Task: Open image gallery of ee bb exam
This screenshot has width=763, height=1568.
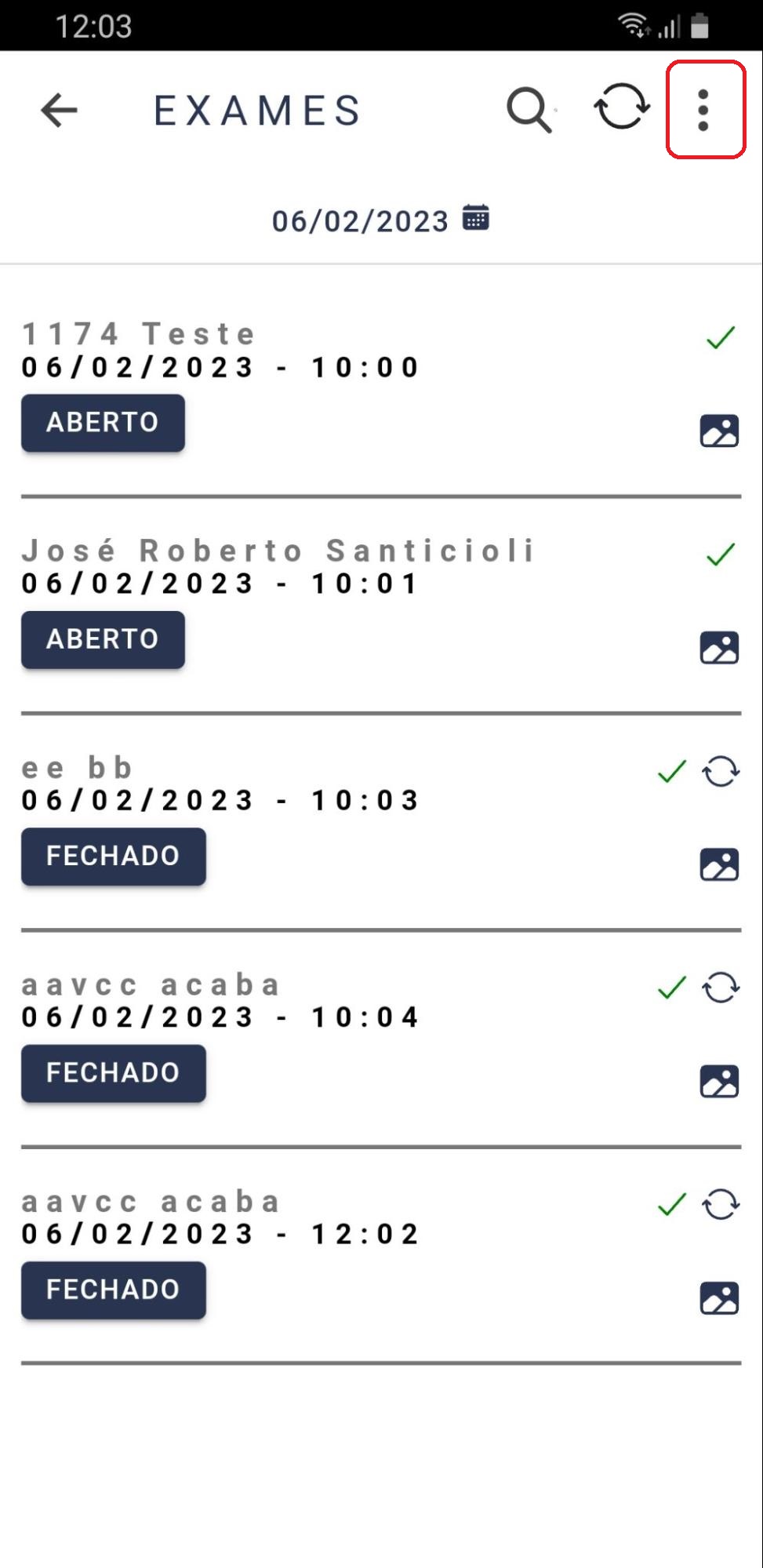Action: click(x=719, y=864)
